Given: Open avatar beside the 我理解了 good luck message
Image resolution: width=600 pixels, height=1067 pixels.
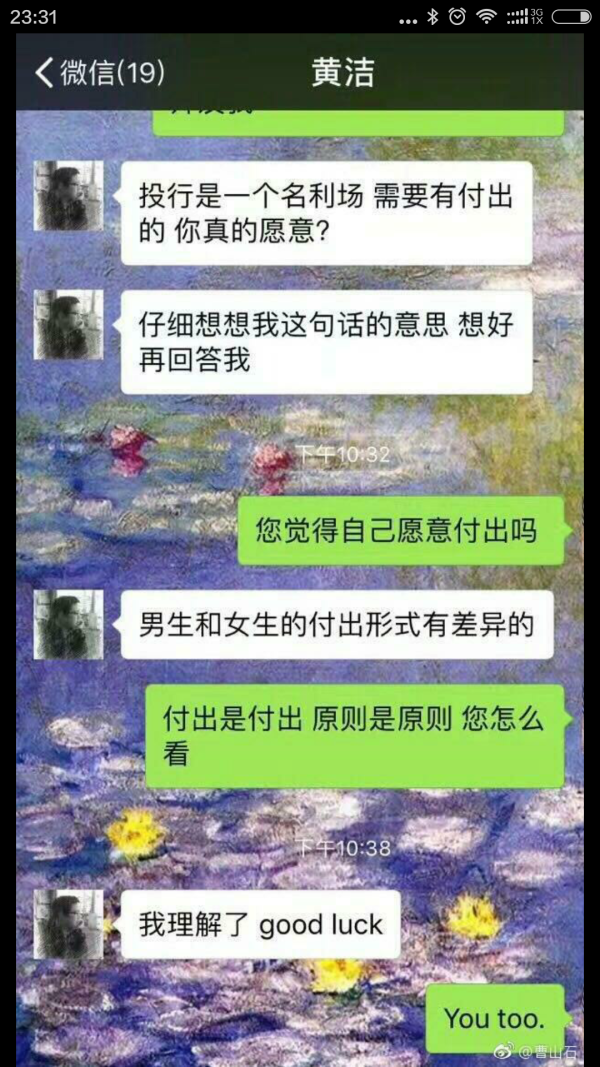Looking at the screenshot, I should coord(69,924).
